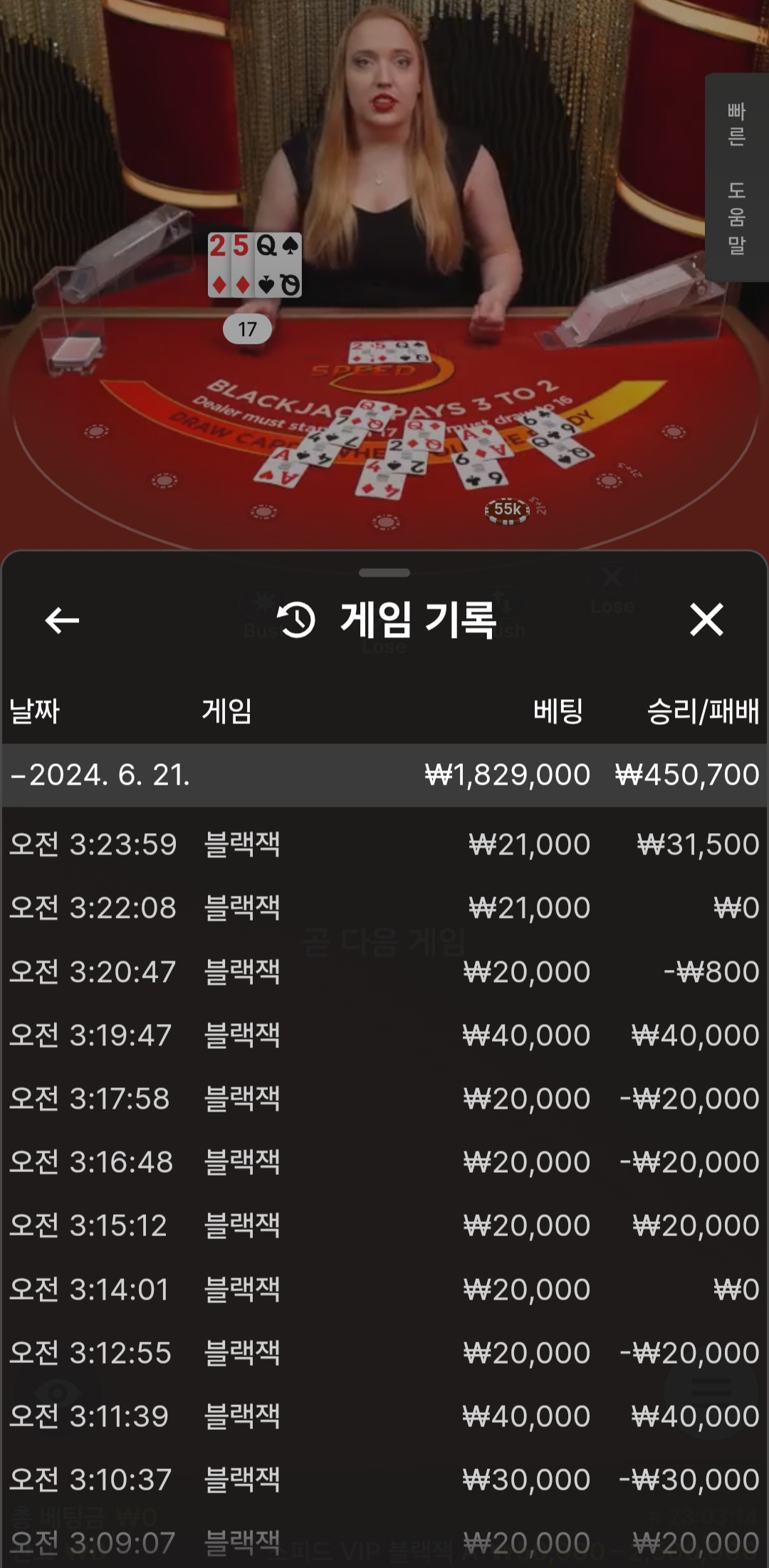
Task: Open the 3:14:01 blackjack record
Action: click(384, 1290)
